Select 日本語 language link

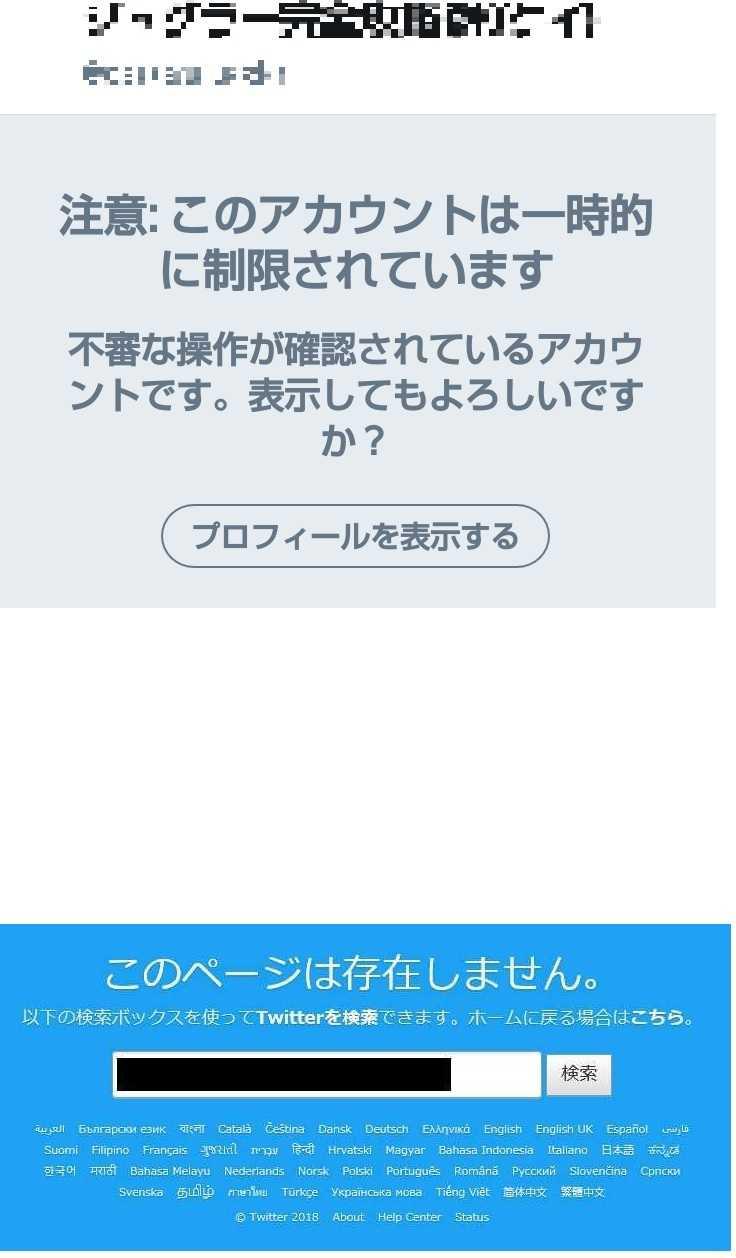click(617, 1150)
